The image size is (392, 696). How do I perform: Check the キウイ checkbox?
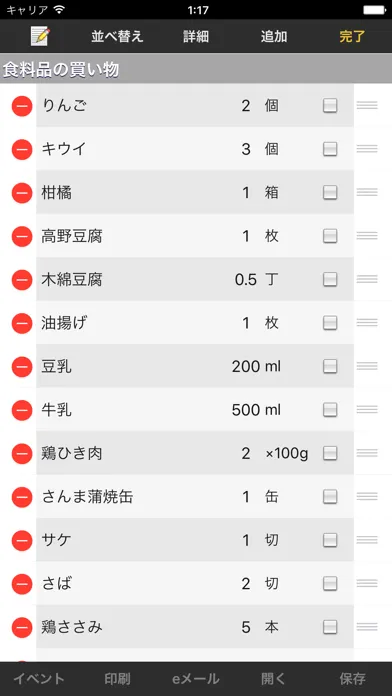click(330, 149)
